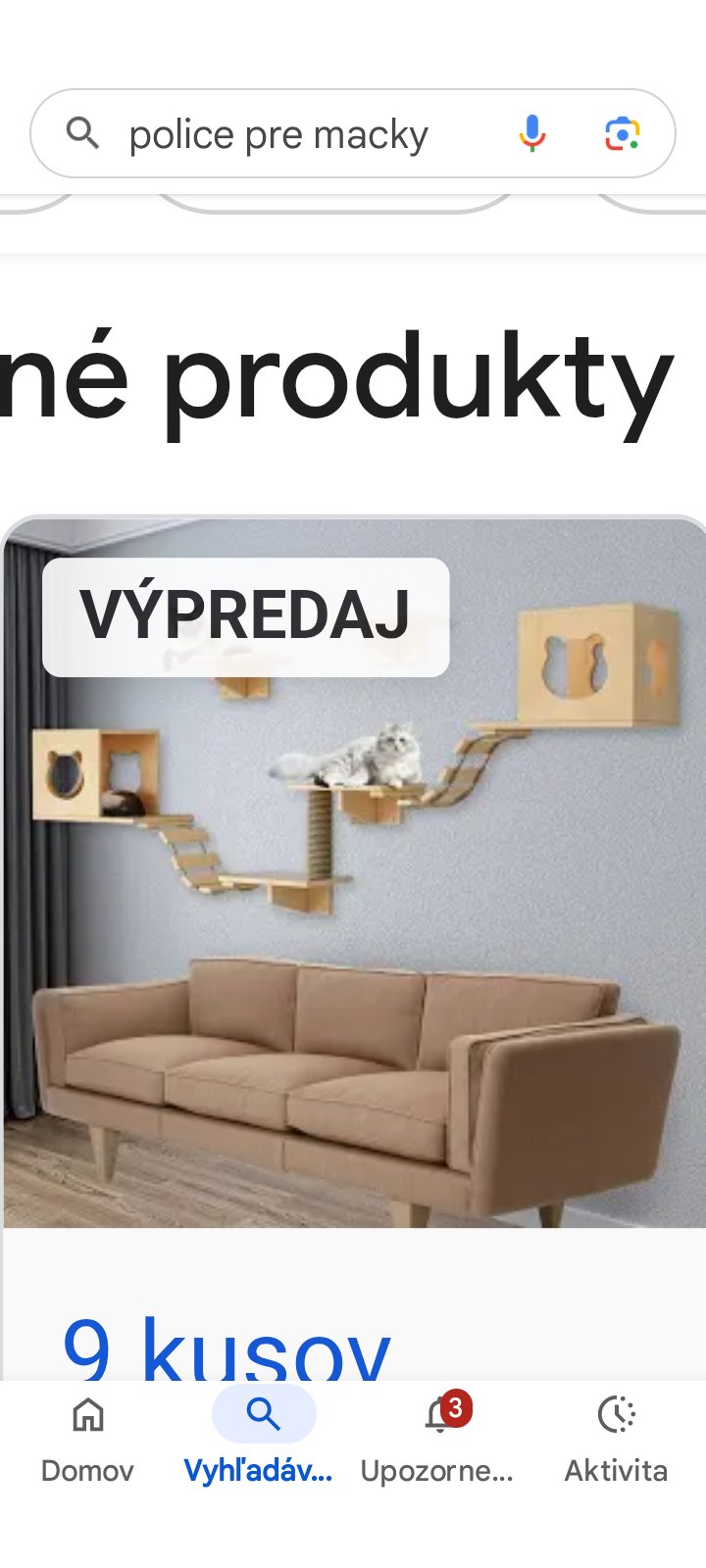Image resolution: width=706 pixels, height=1568 pixels.
Task: Start voice search with the microphone
Action: point(531,133)
